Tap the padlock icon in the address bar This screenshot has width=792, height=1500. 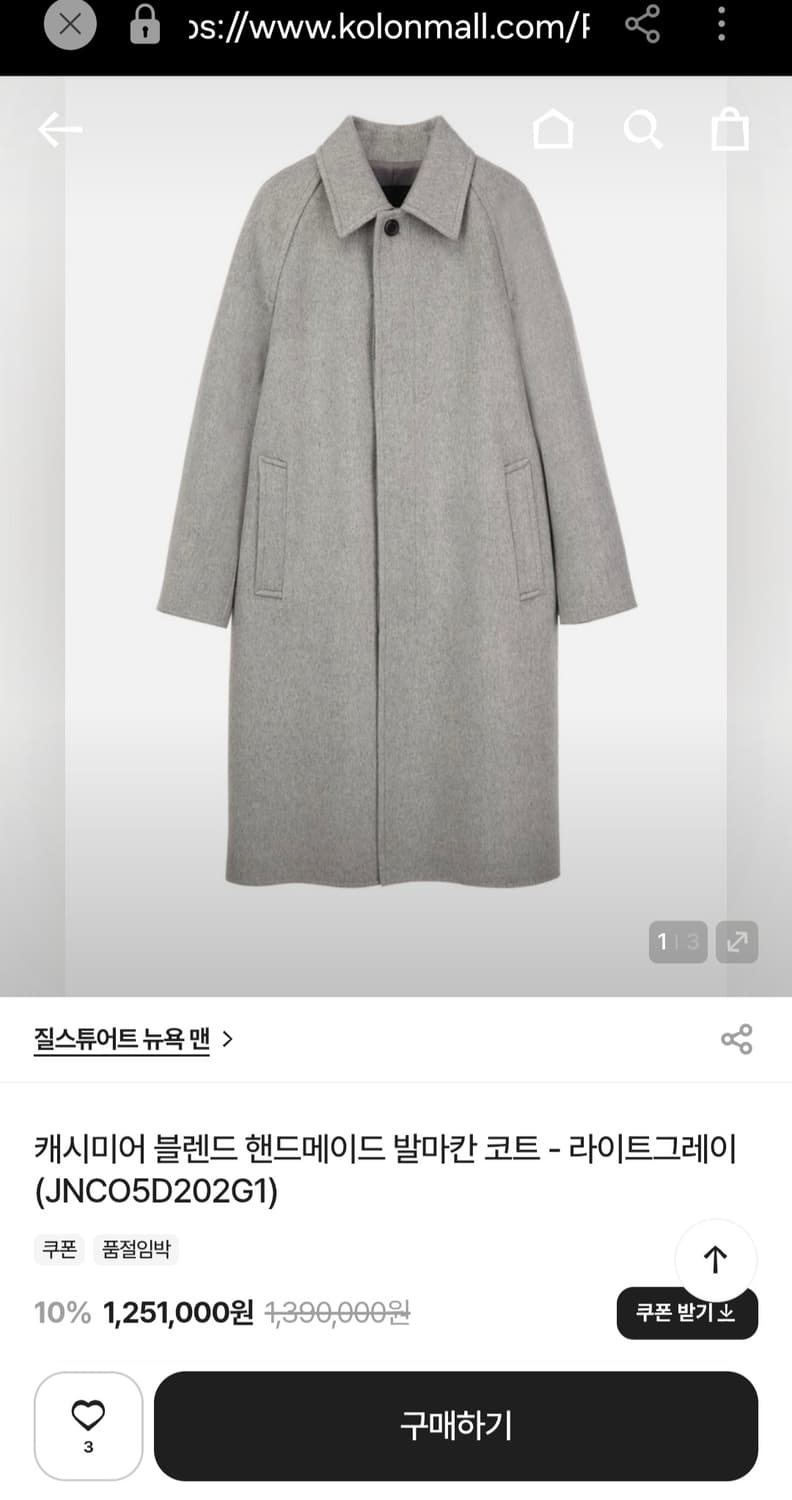[x=143, y=25]
